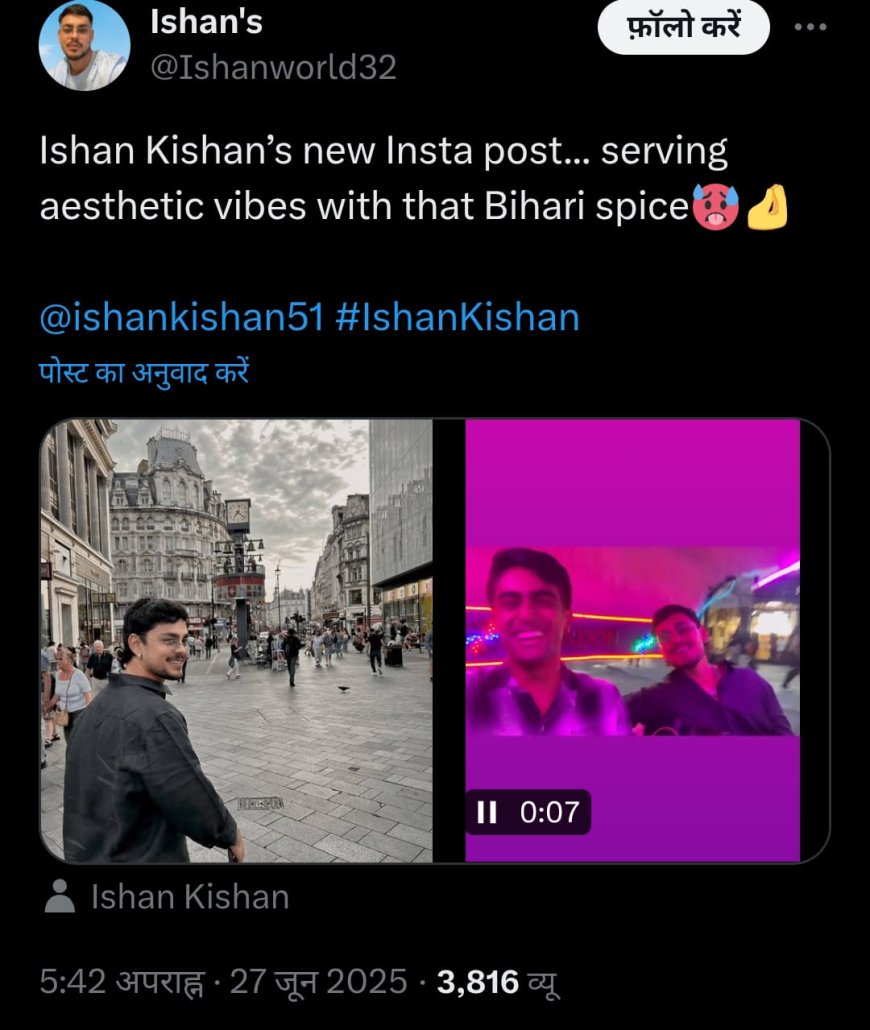Open the street photo of Ishan Kishan

(x=237, y=640)
